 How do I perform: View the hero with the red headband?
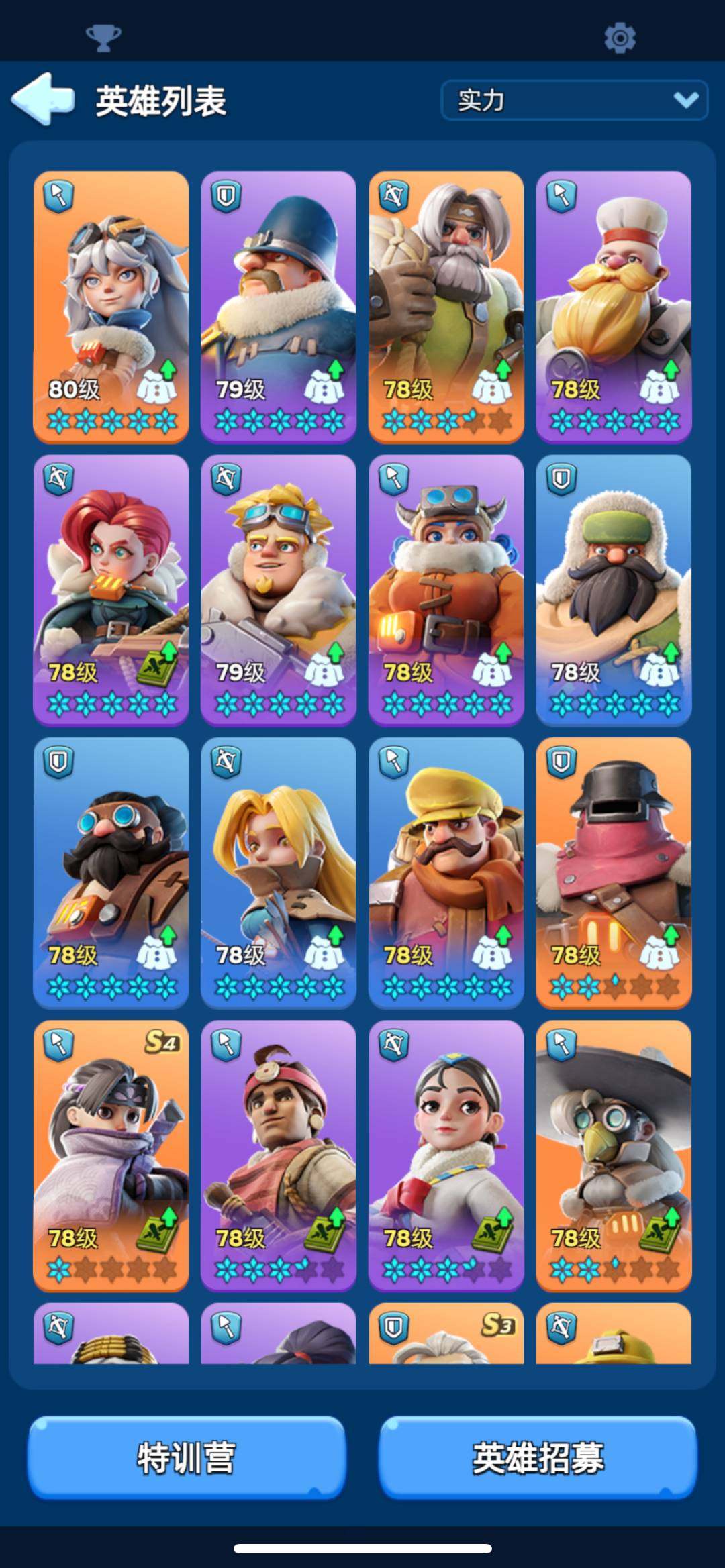click(279, 1155)
